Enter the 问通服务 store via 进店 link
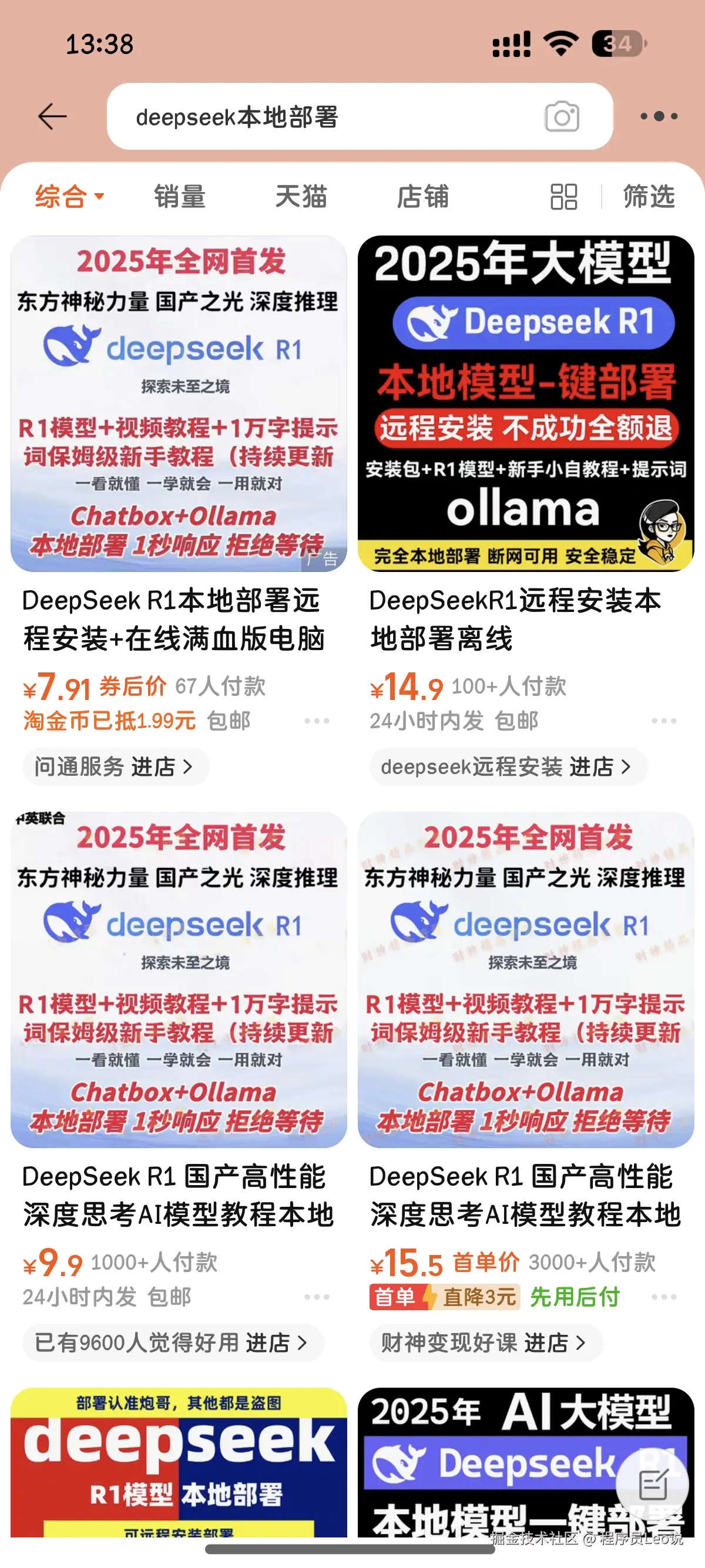Image resolution: width=705 pixels, height=1568 pixels. tap(116, 767)
